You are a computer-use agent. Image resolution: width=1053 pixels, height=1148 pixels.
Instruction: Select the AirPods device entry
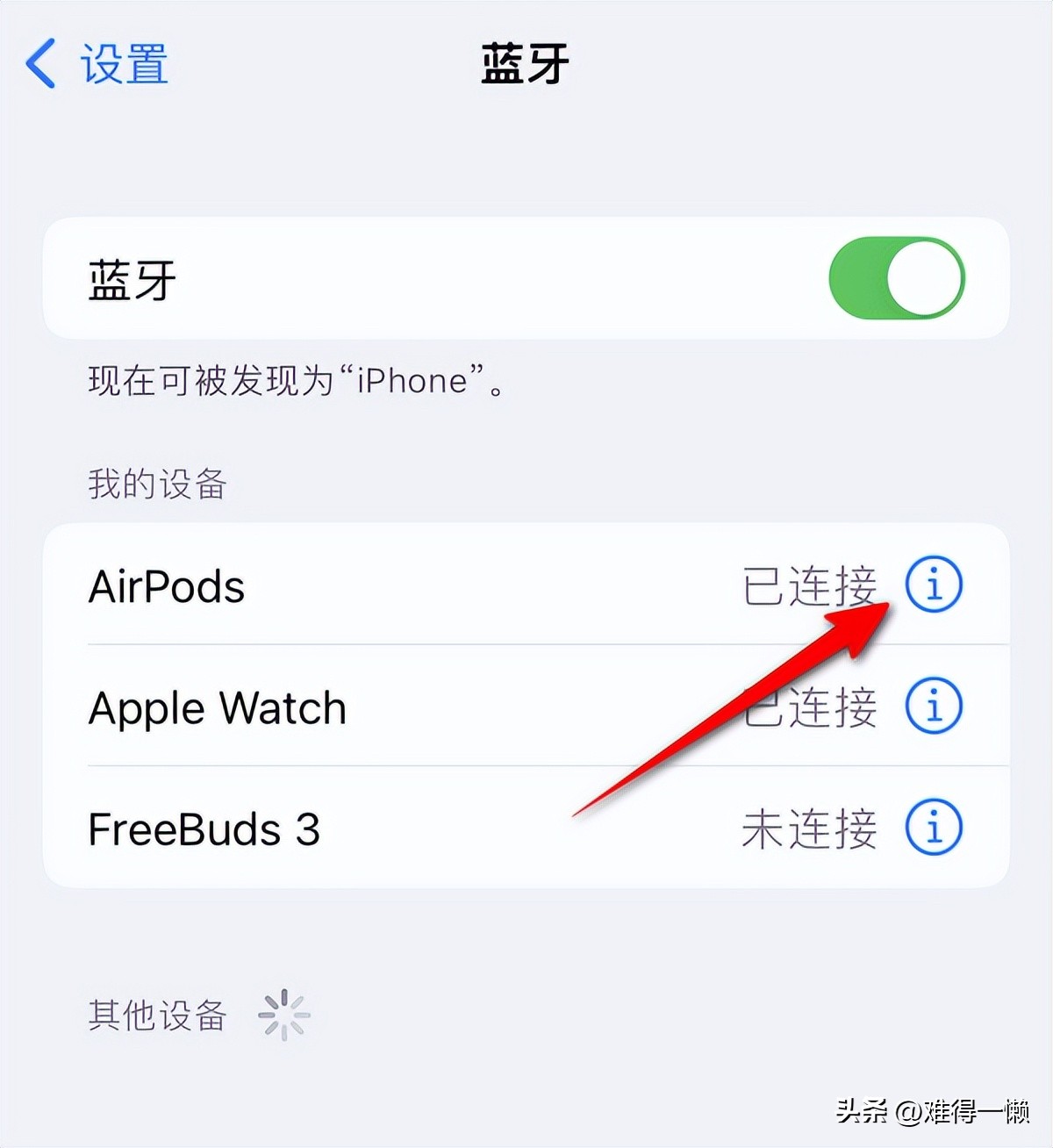coord(351,586)
